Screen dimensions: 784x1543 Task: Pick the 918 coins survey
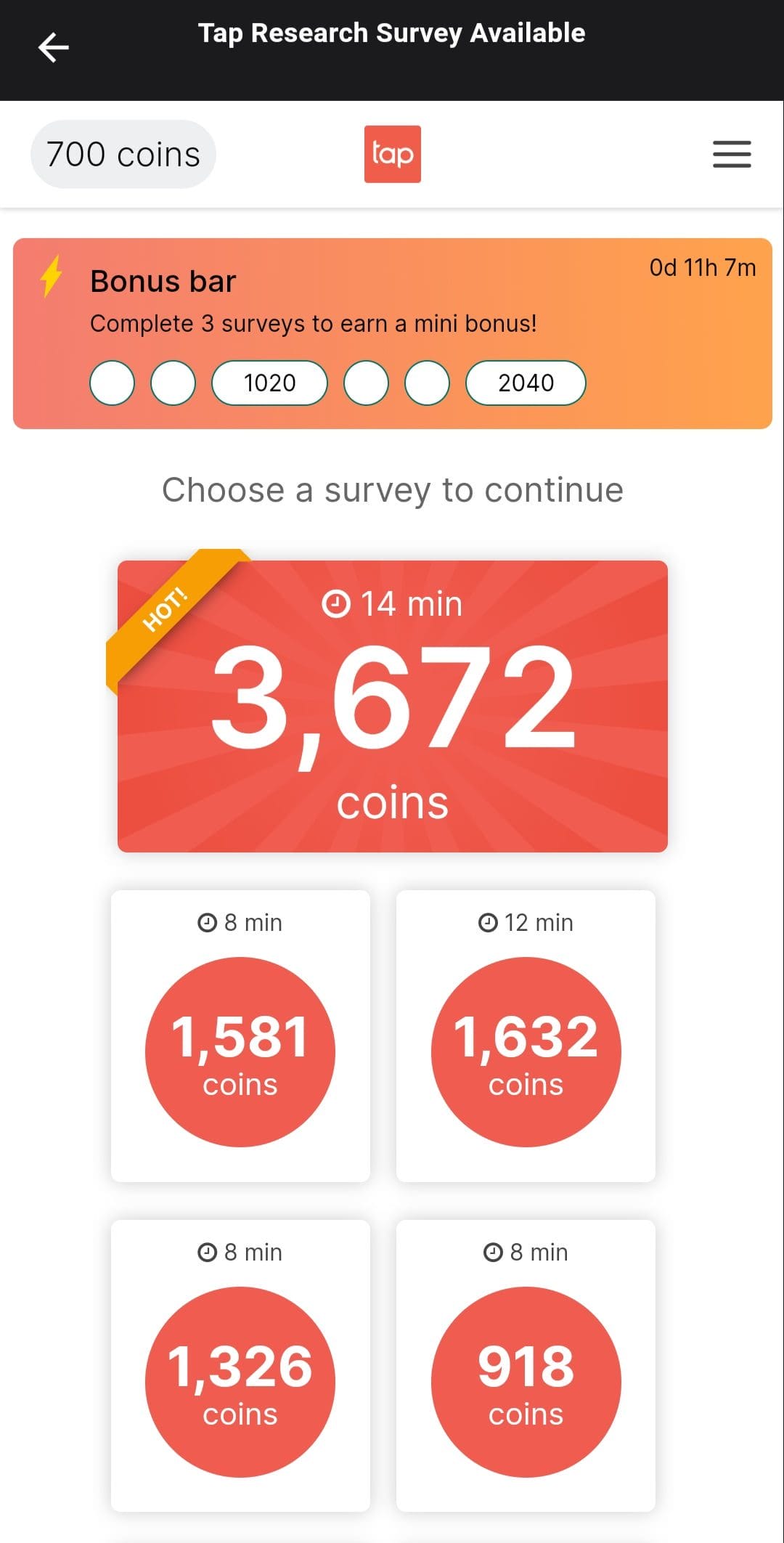click(x=526, y=1366)
